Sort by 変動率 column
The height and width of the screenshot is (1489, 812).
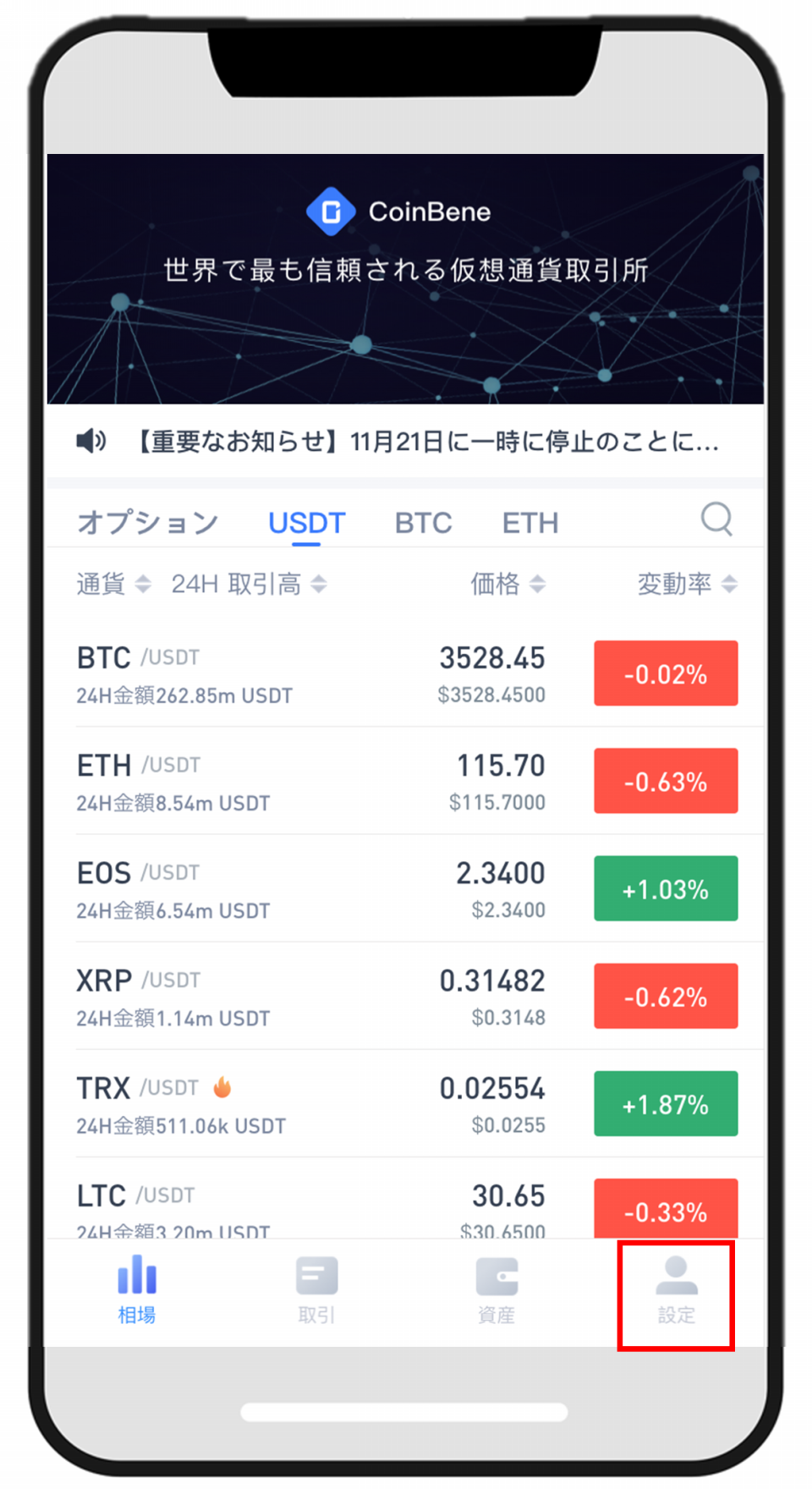(x=687, y=584)
